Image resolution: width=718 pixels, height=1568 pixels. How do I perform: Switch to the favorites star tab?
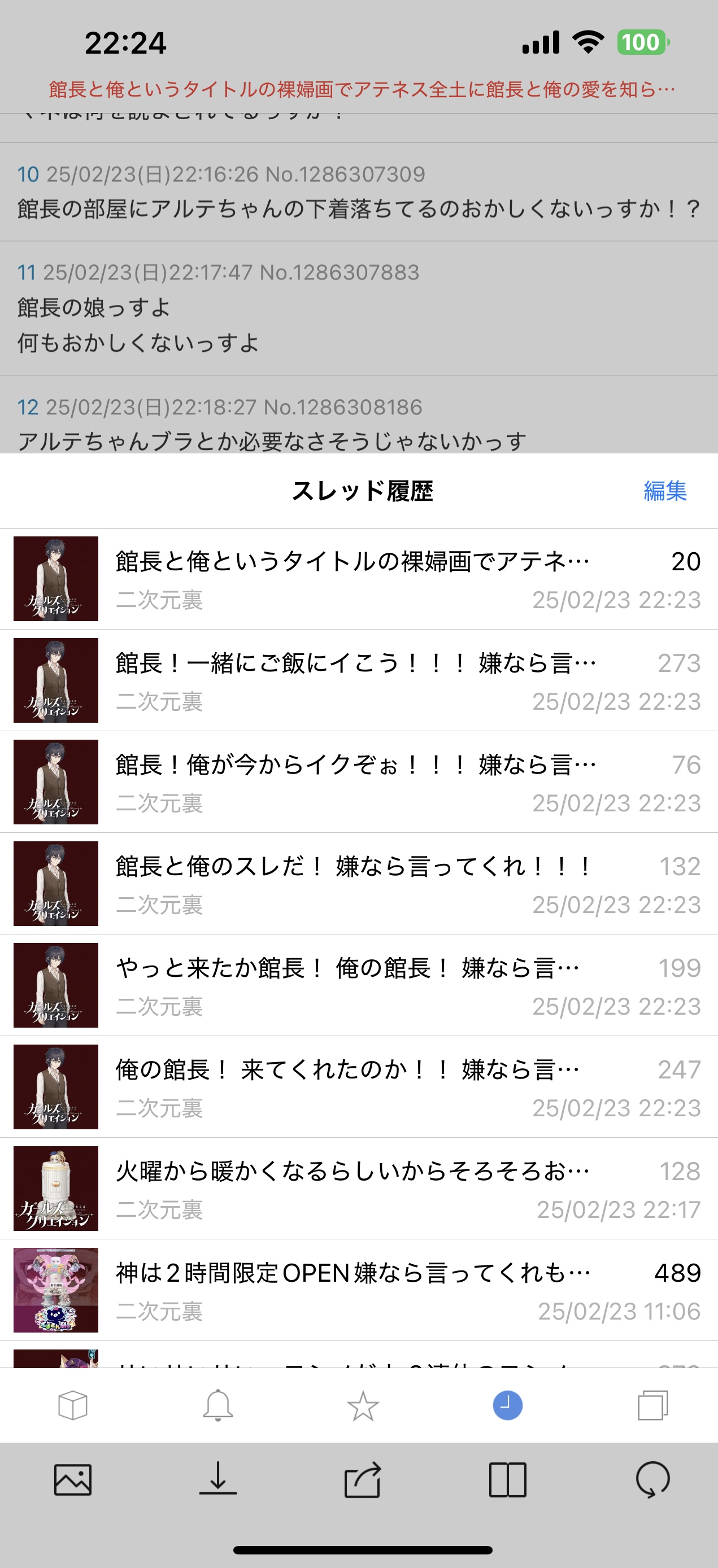pos(363,1405)
